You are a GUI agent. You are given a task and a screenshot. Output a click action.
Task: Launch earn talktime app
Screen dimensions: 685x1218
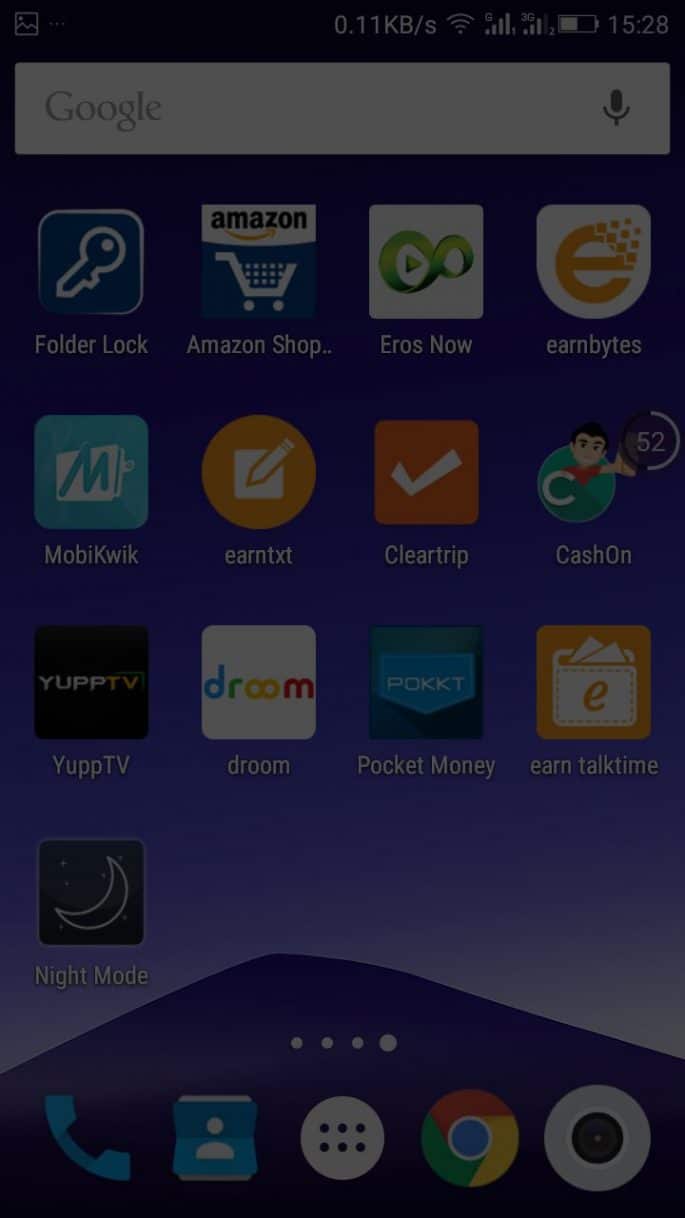[593, 682]
